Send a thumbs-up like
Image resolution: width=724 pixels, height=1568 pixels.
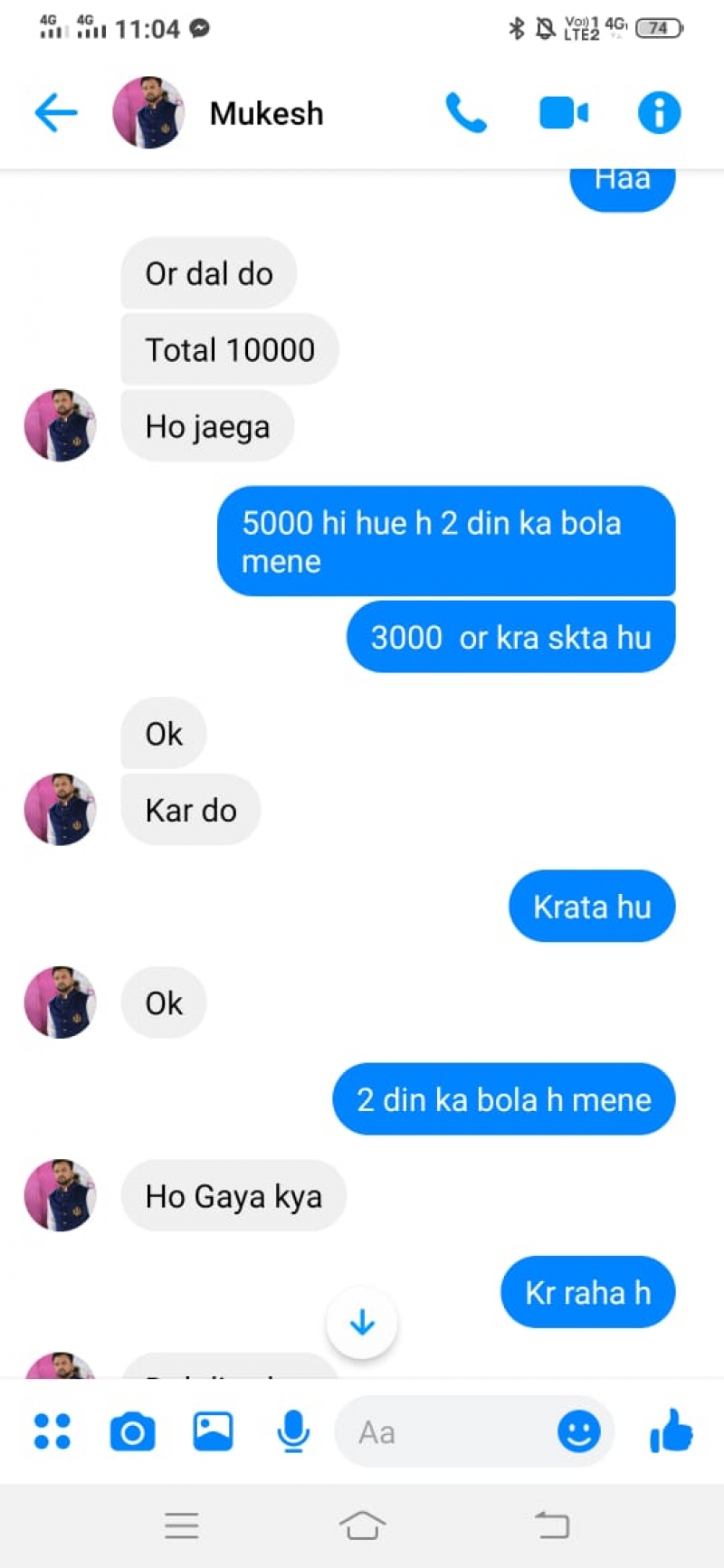(x=671, y=1431)
